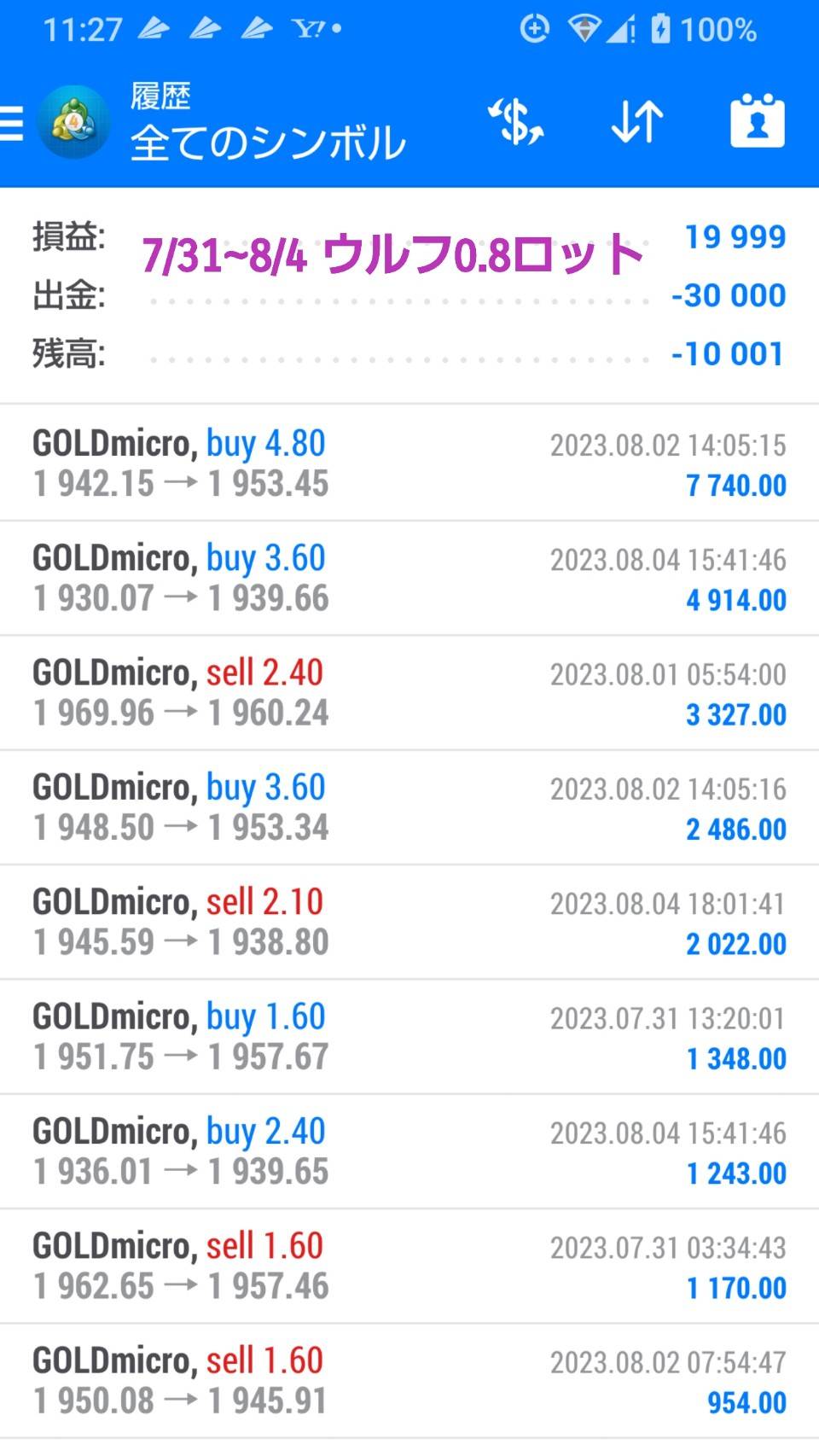
Task: Open the hamburger drawer menu
Action: (12, 124)
